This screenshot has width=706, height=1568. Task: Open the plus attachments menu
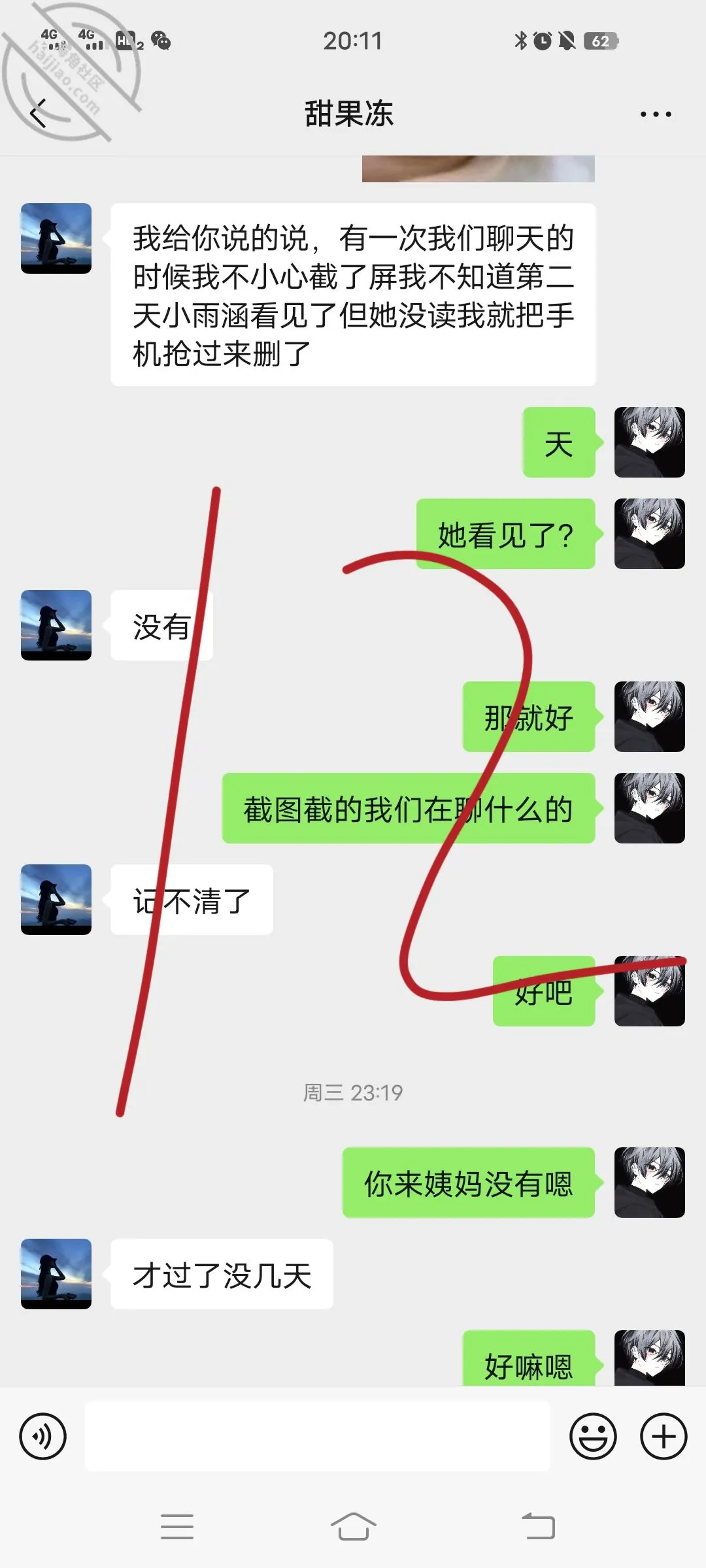pyautogui.click(x=663, y=1436)
